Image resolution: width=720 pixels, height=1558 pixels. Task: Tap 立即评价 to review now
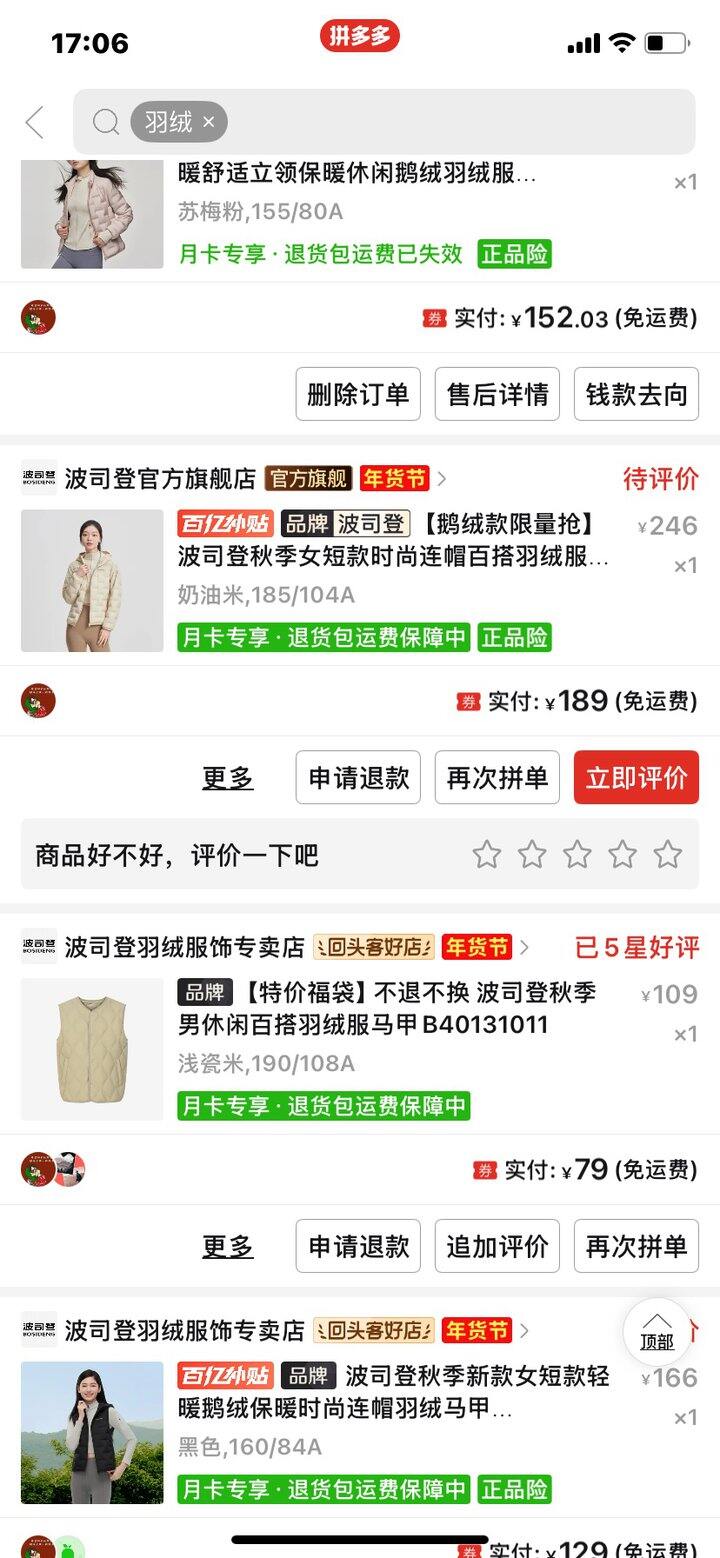[636, 778]
